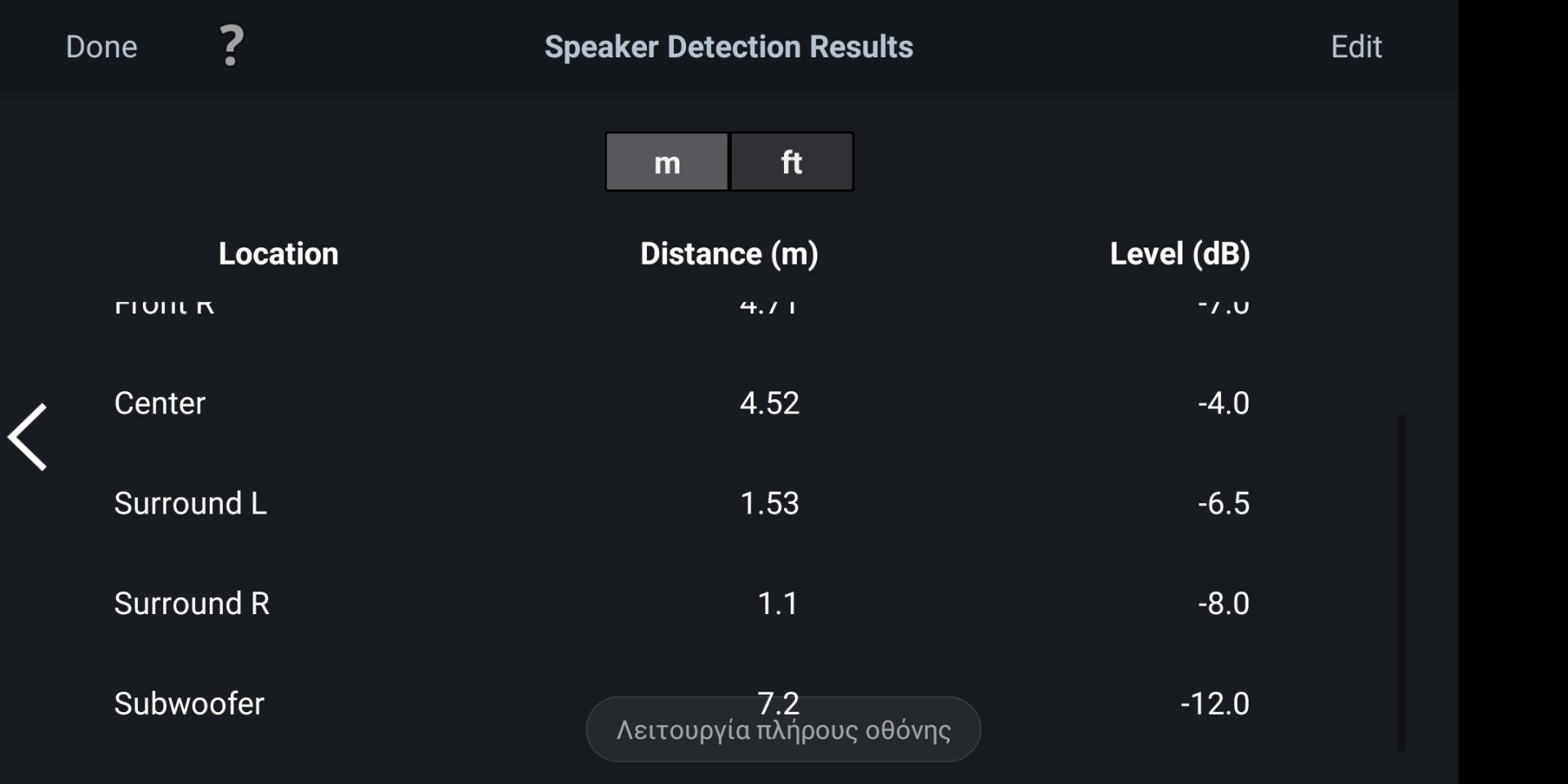Select meters as distance unit
Screen dimensions: 1568x784
click(667, 162)
